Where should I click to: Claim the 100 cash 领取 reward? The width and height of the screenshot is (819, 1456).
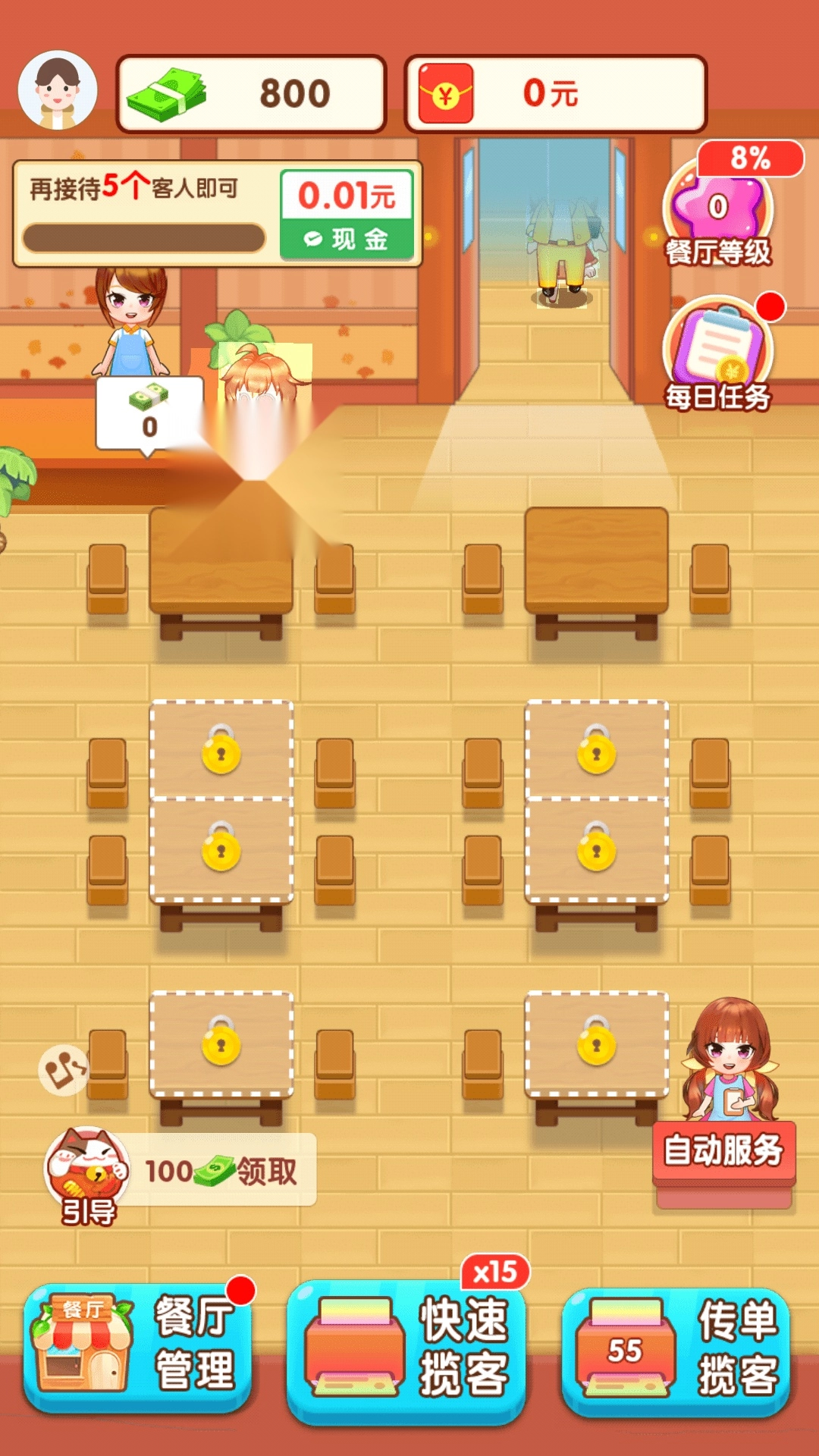[x=220, y=1171]
